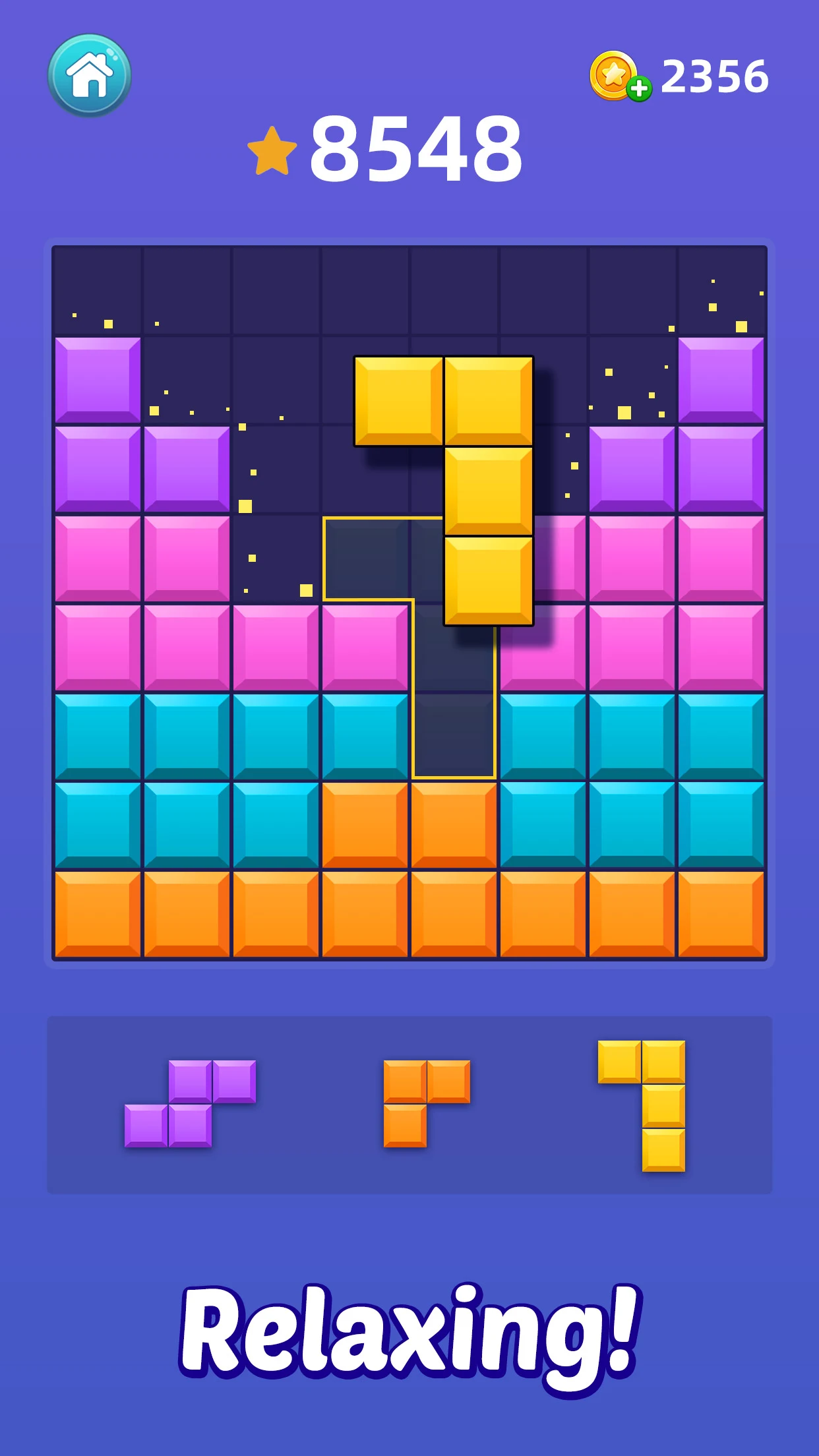Go to the home menu

coord(90,76)
